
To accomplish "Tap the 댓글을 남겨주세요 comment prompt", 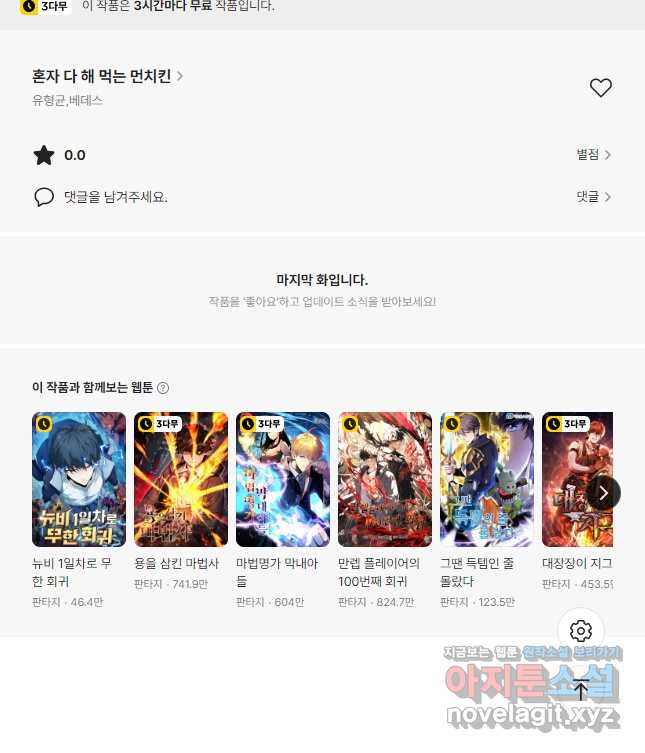I will pos(114,197).
